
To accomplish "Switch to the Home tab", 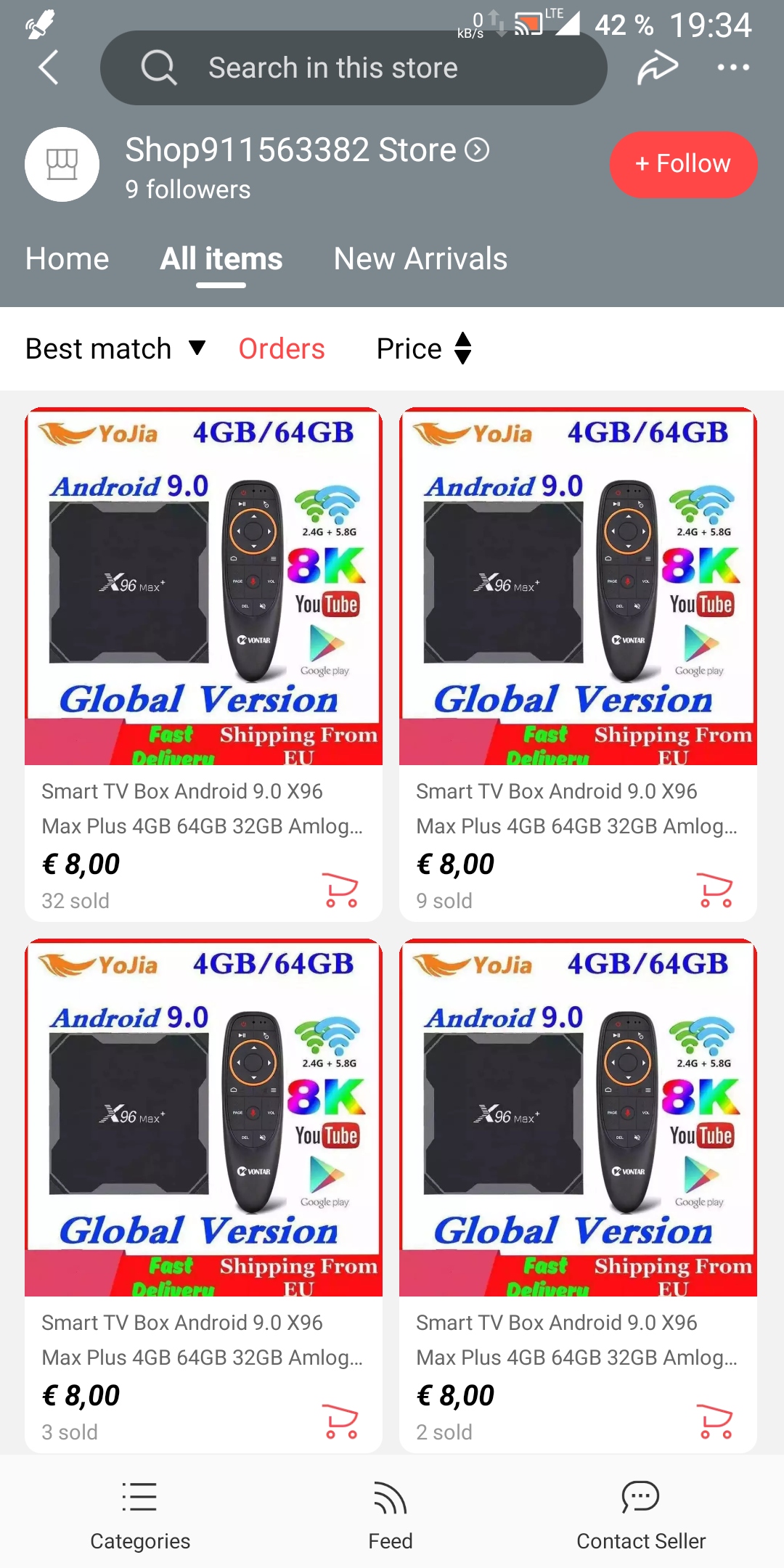I will (67, 259).
